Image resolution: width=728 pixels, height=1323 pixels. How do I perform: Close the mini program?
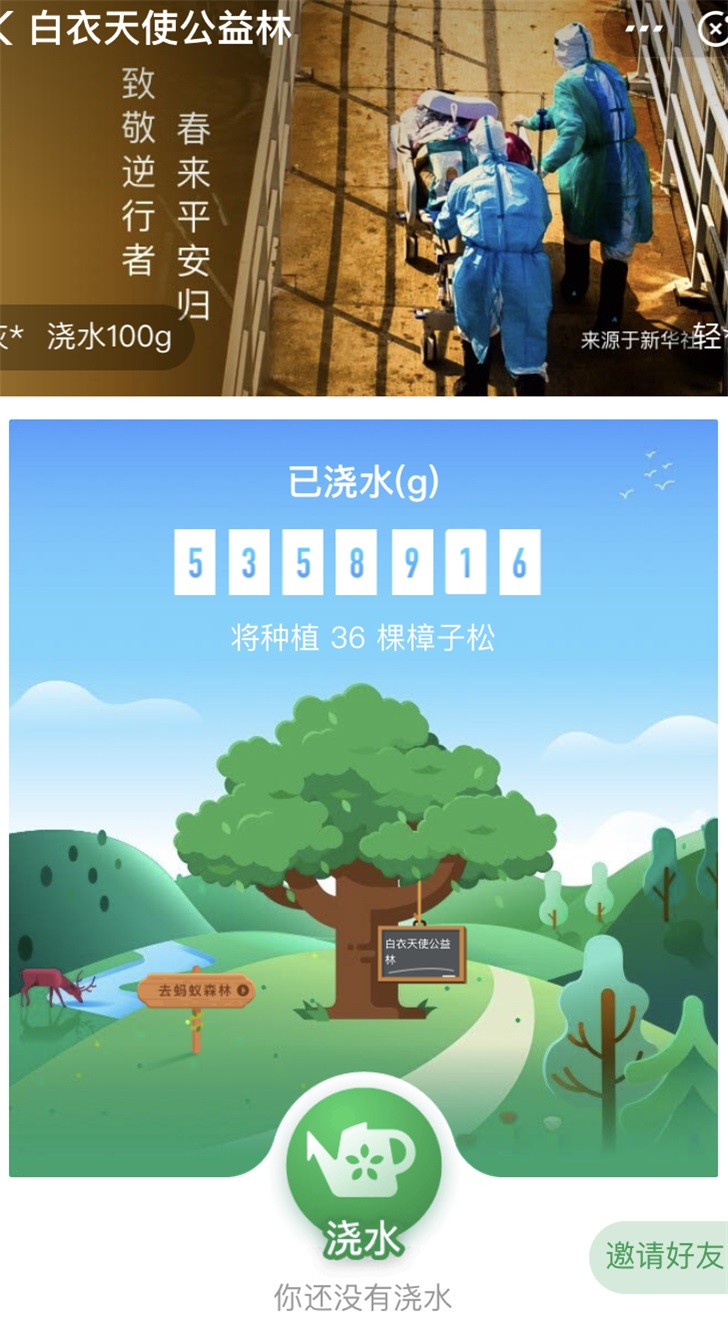coord(714,28)
